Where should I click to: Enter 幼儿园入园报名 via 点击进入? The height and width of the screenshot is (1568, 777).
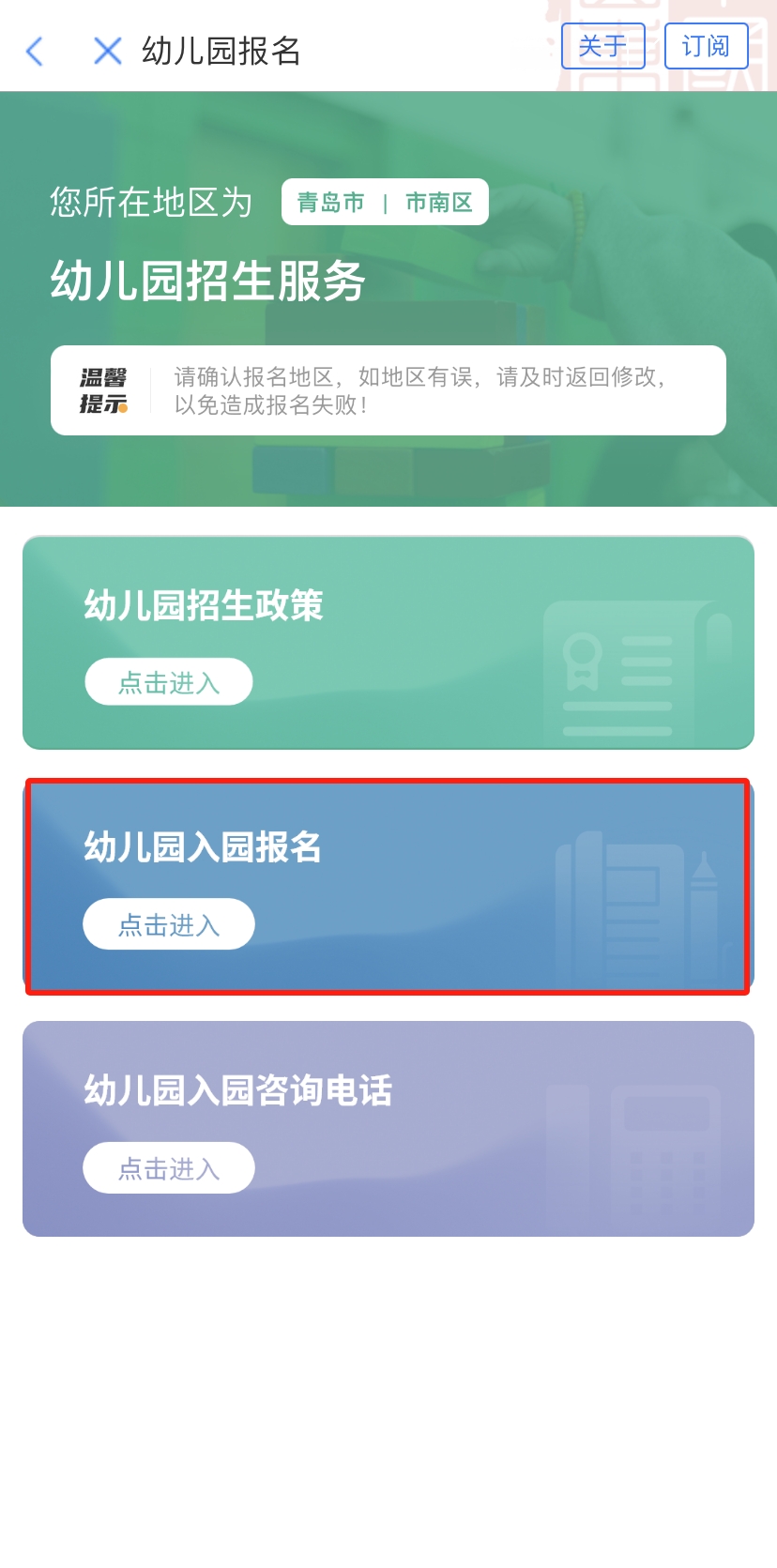pos(169,924)
